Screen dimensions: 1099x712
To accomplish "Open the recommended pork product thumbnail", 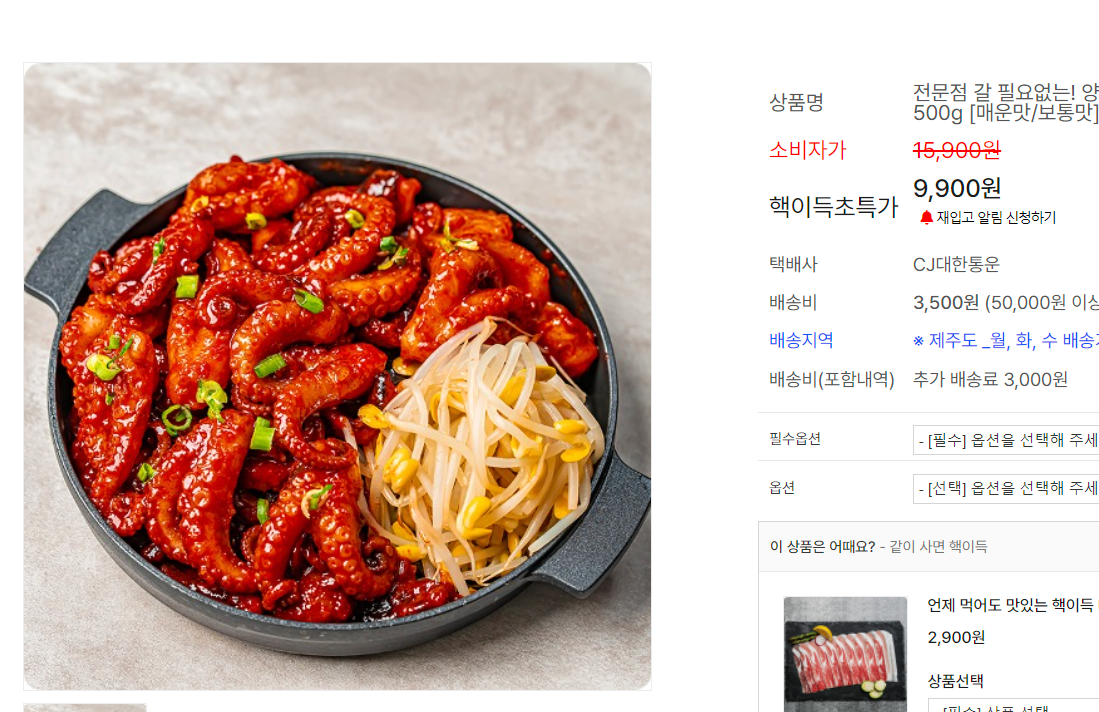I will [845, 648].
